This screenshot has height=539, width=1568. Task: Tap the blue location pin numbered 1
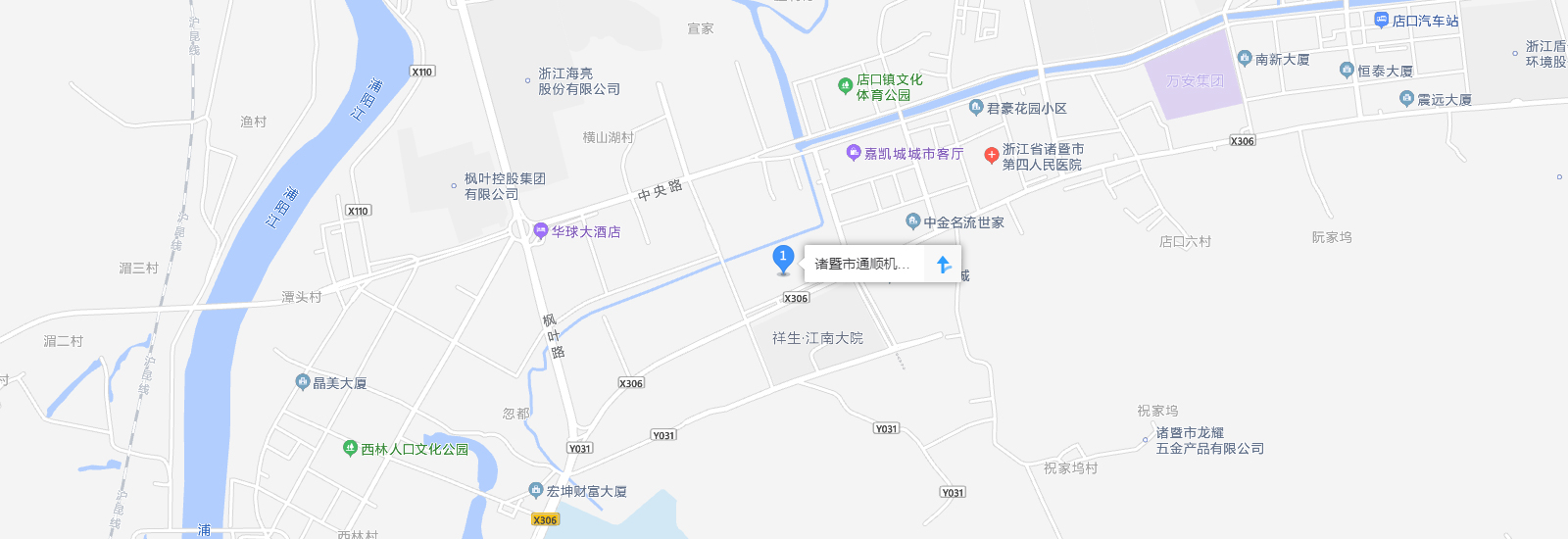coord(783,258)
